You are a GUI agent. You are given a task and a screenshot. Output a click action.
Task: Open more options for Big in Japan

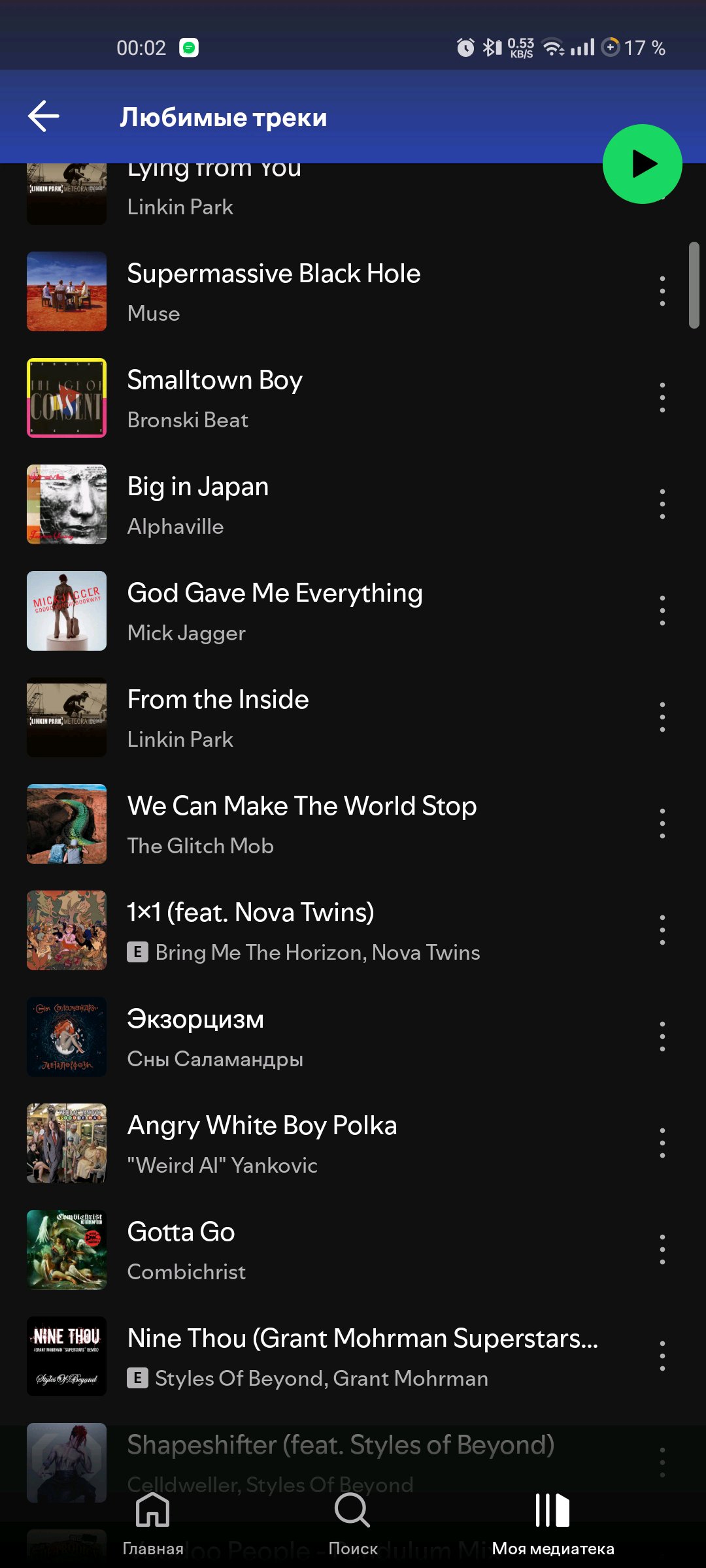click(x=662, y=504)
